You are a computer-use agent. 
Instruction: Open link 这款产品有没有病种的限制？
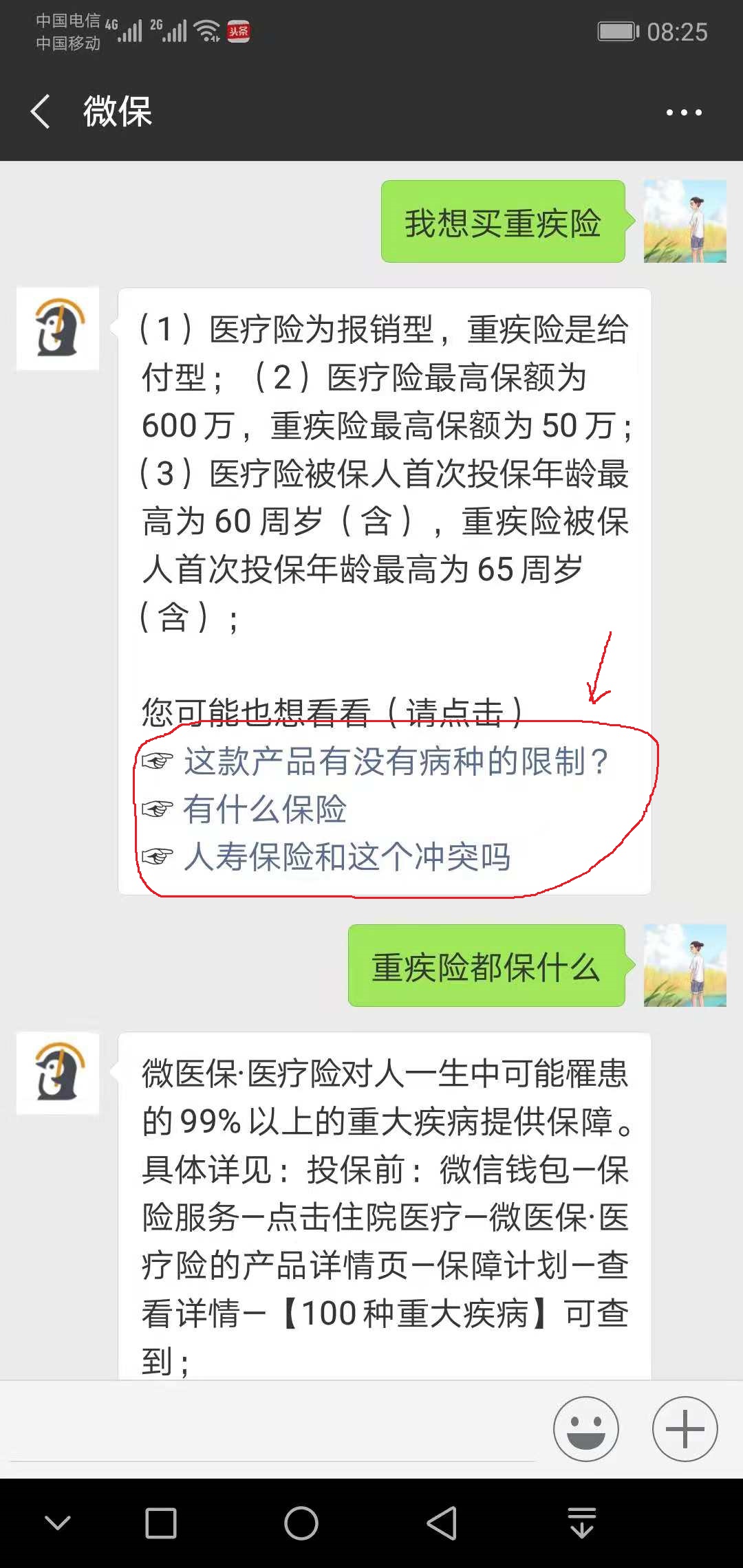[396, 761]
